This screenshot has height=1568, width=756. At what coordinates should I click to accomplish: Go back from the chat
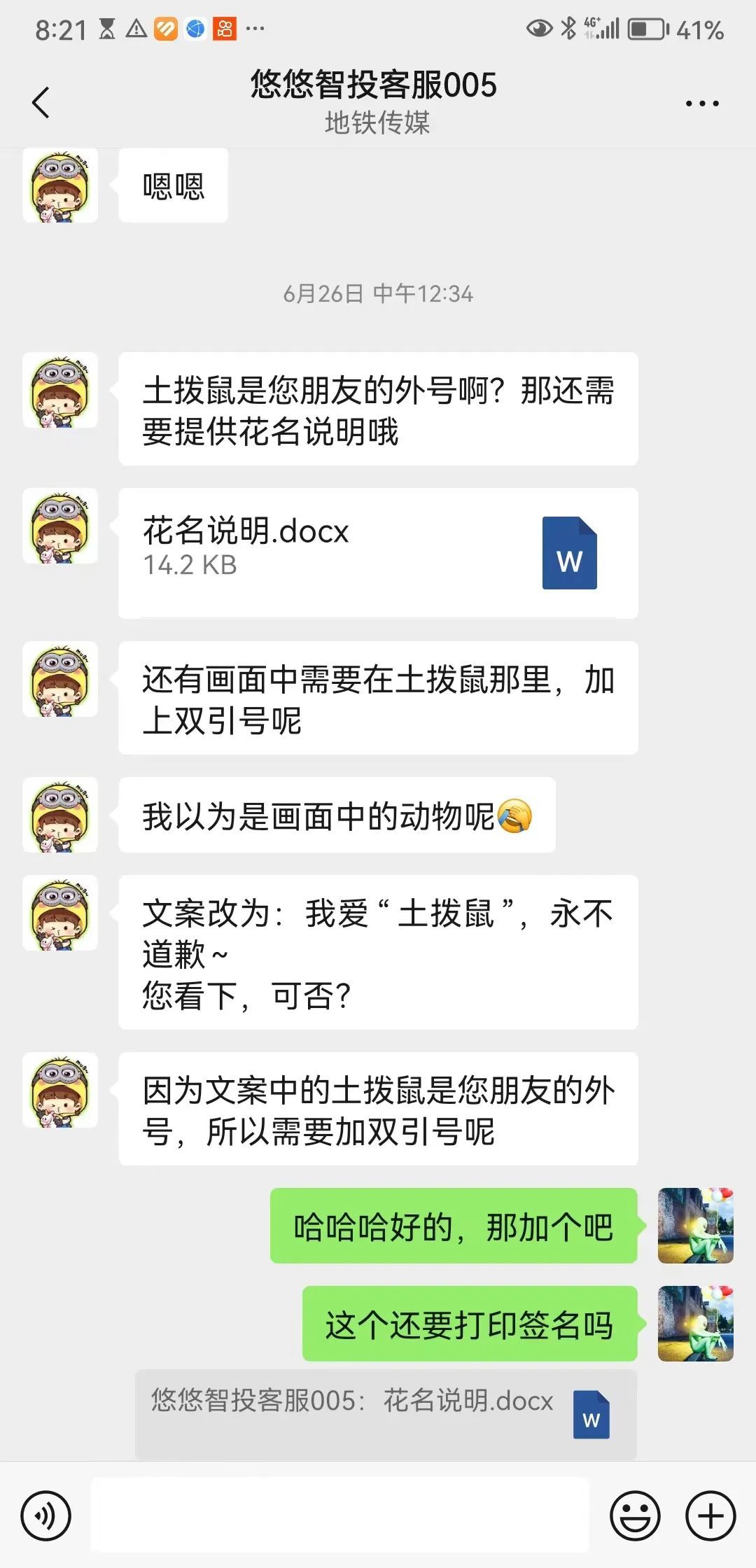click(x=41, y=103)
